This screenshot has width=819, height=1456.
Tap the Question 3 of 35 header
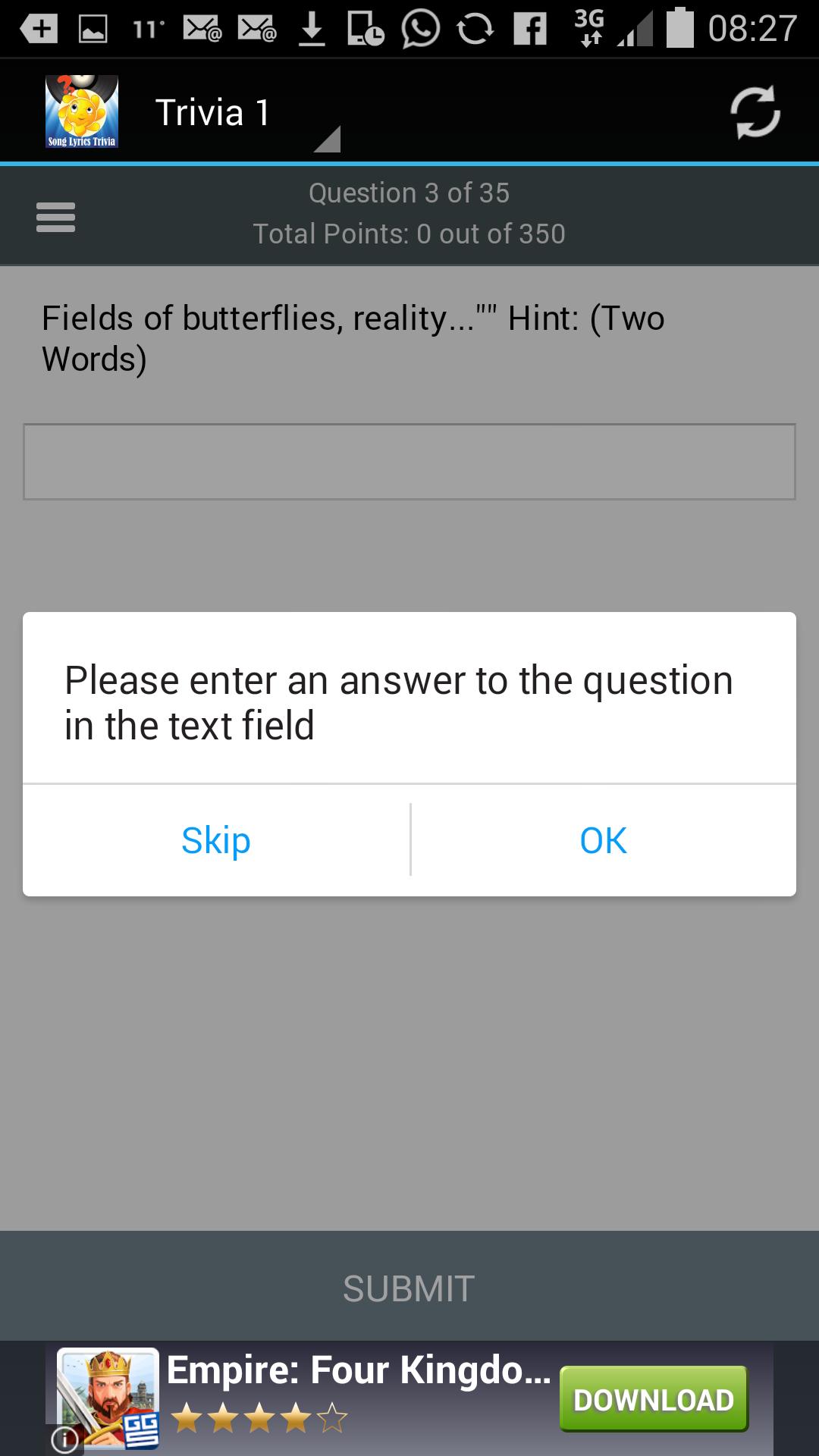(x=409, y=193)
